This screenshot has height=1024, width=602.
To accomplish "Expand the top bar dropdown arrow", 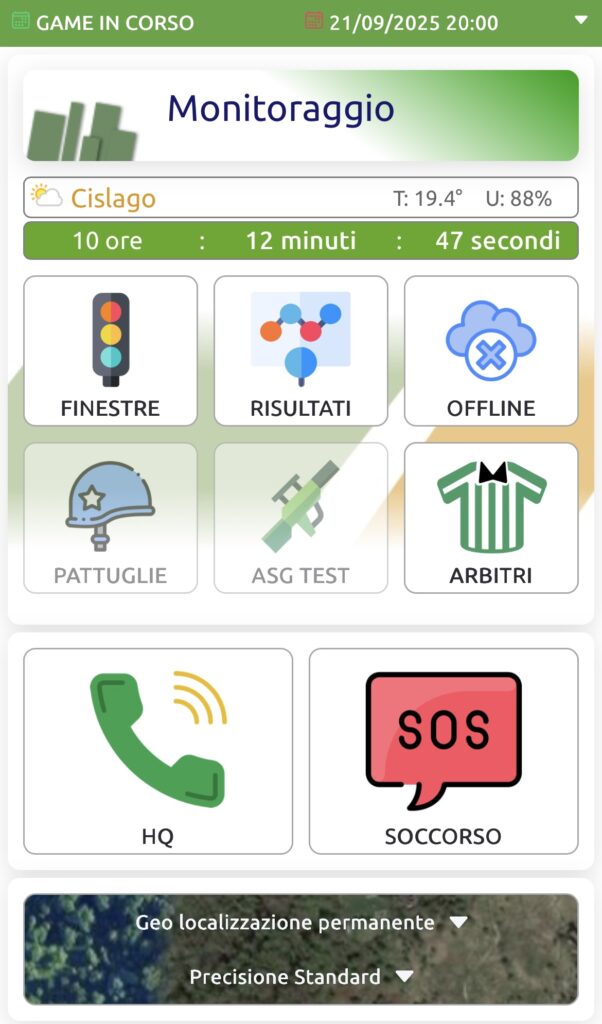I will (581, 20).
